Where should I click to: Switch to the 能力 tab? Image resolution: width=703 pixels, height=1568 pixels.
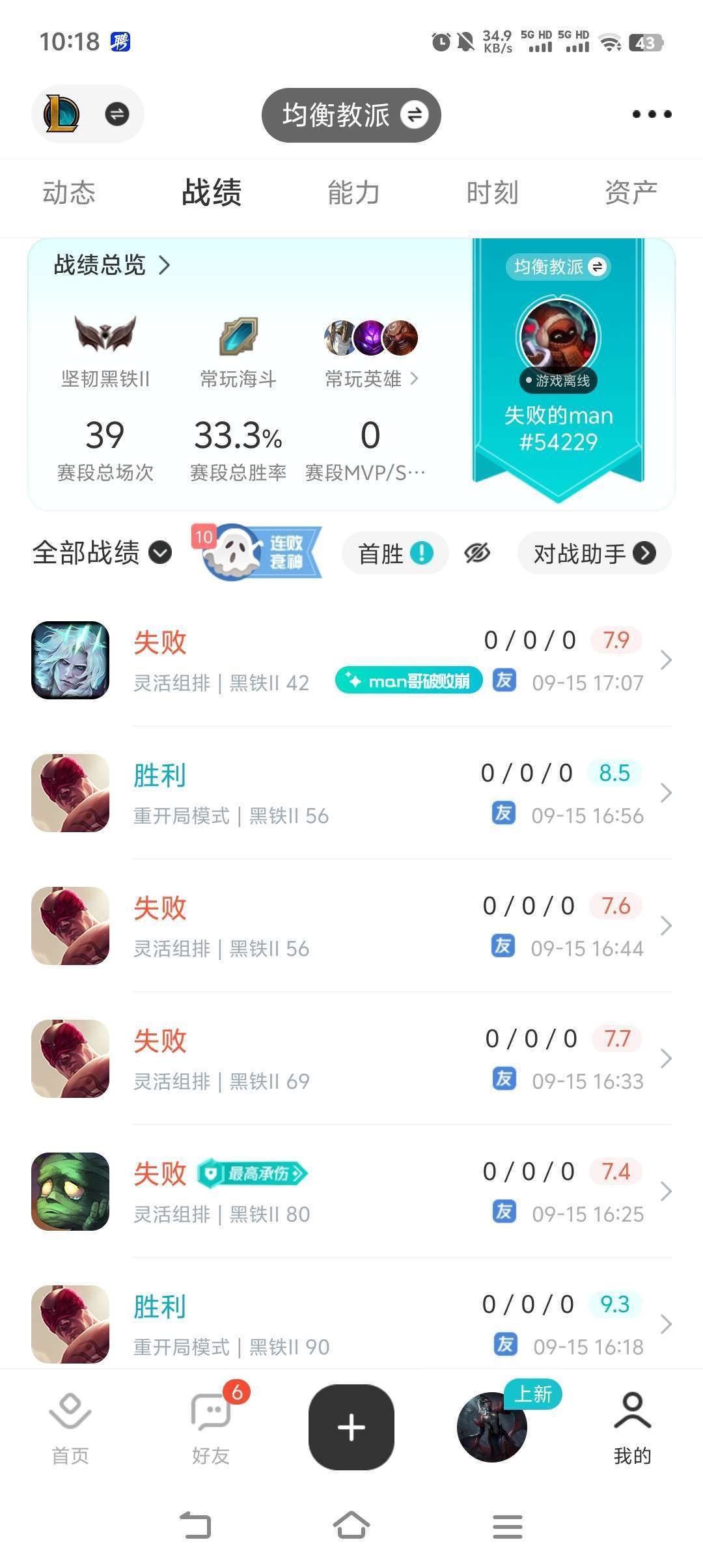coord(353,193)
